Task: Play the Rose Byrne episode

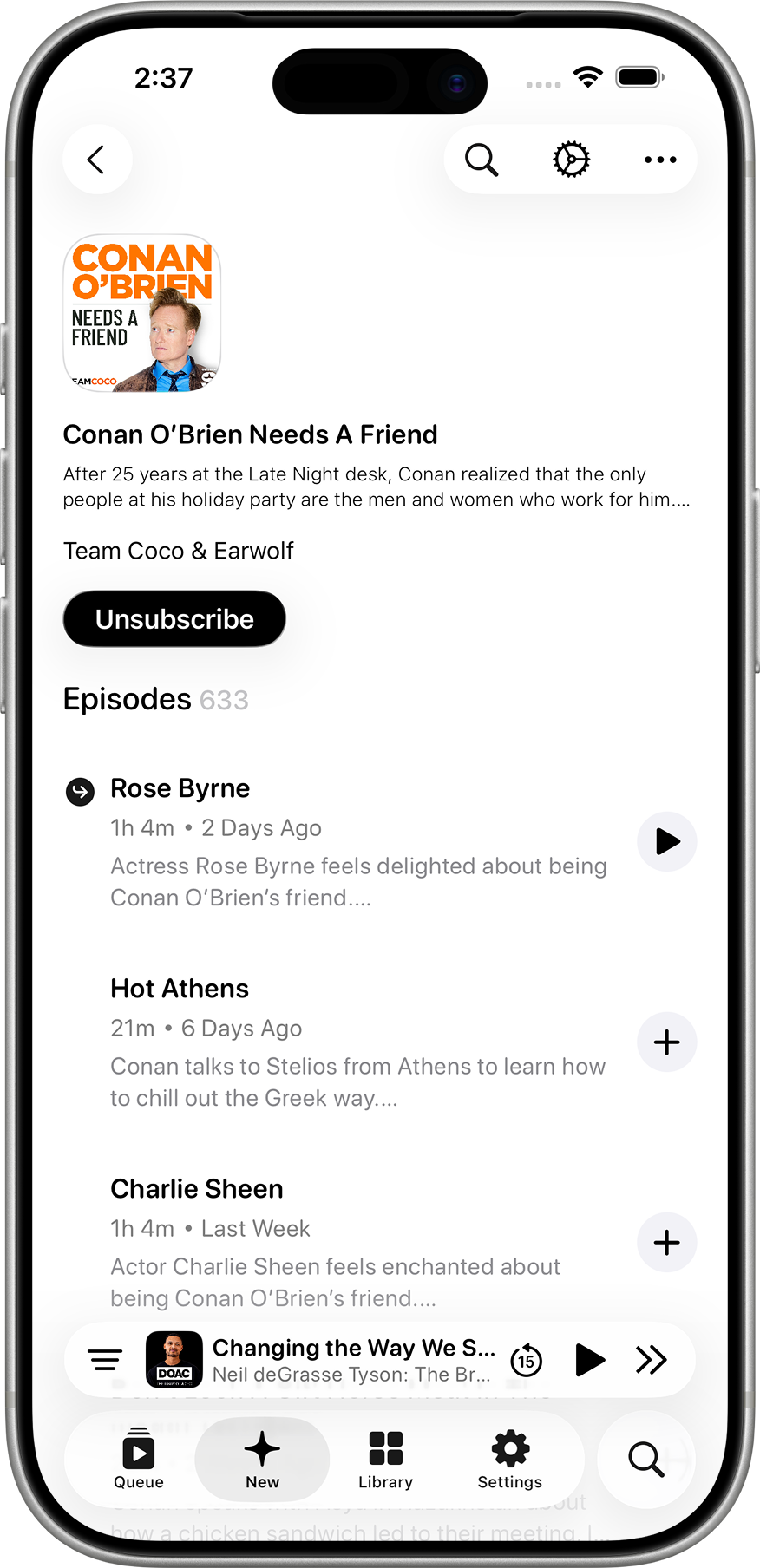Action: coord(666,841)
